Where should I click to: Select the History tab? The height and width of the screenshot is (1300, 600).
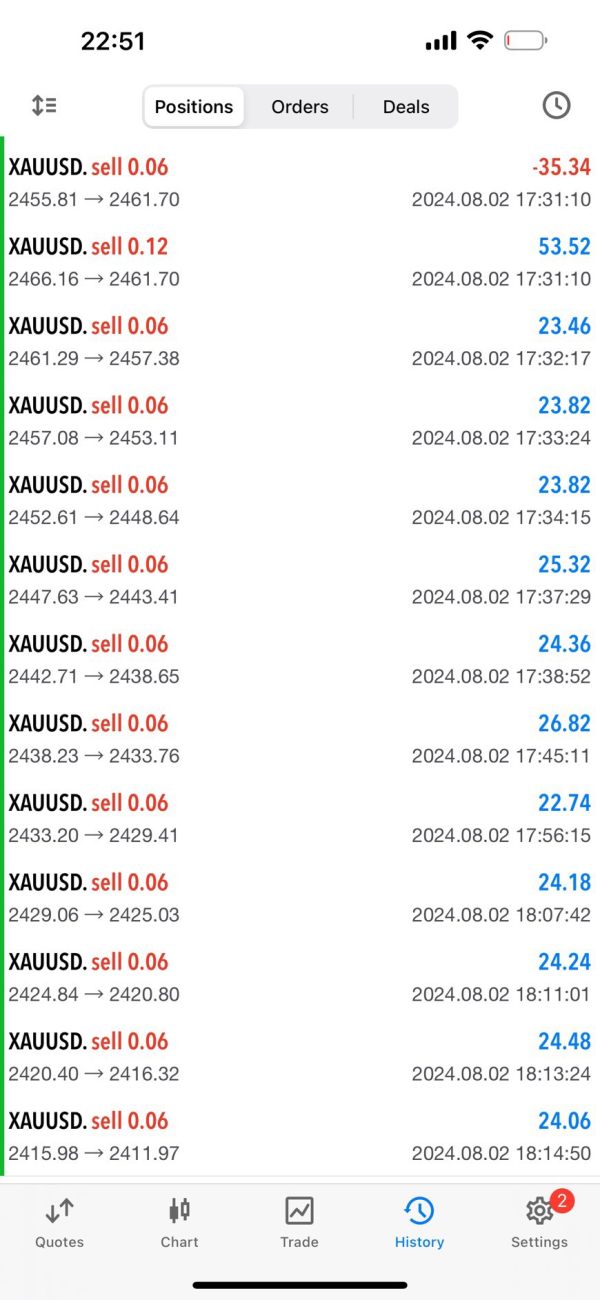419,1223
